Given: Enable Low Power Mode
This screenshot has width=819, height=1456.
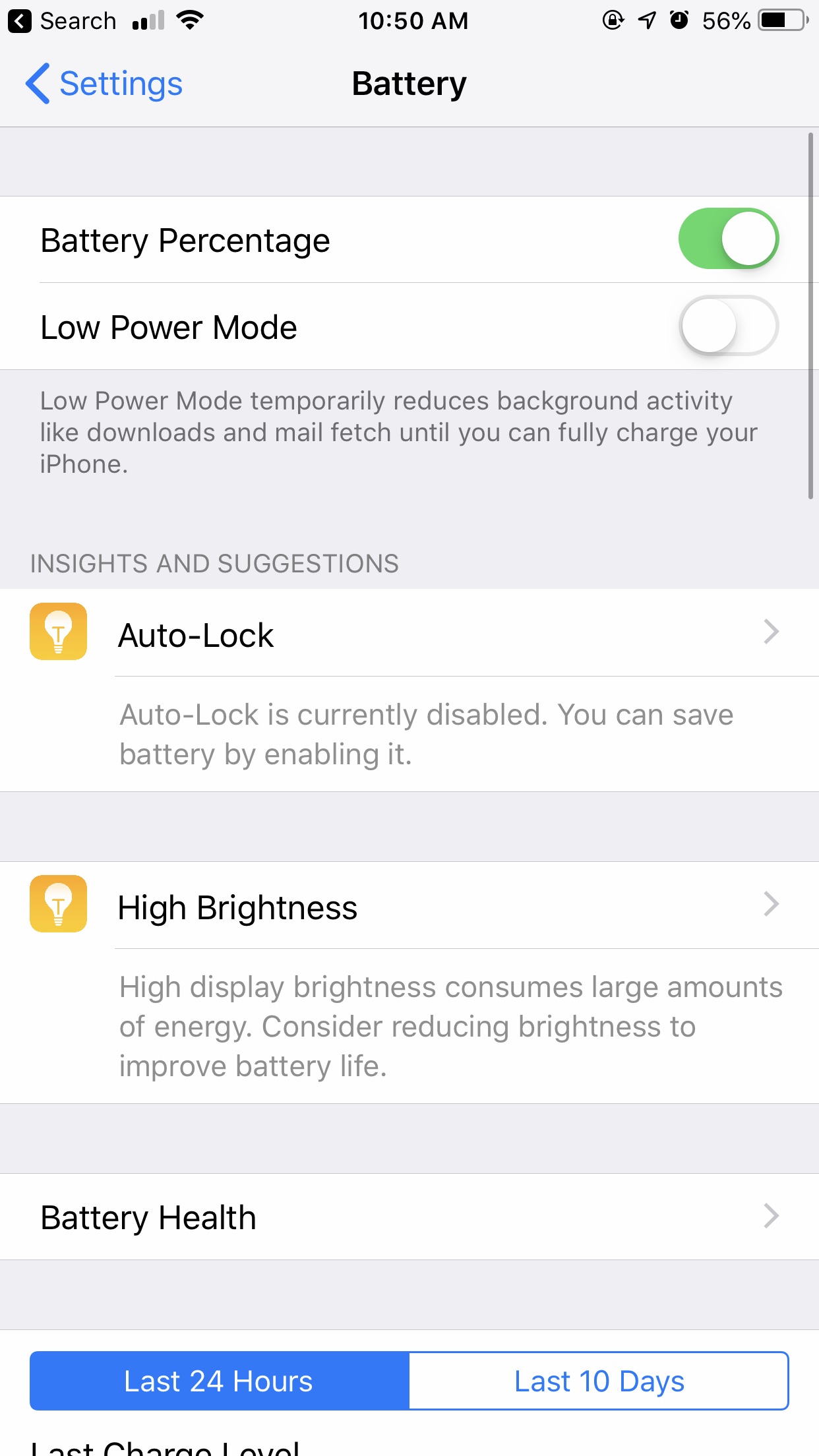Looking at the screenshot, I should pos(729,326).
